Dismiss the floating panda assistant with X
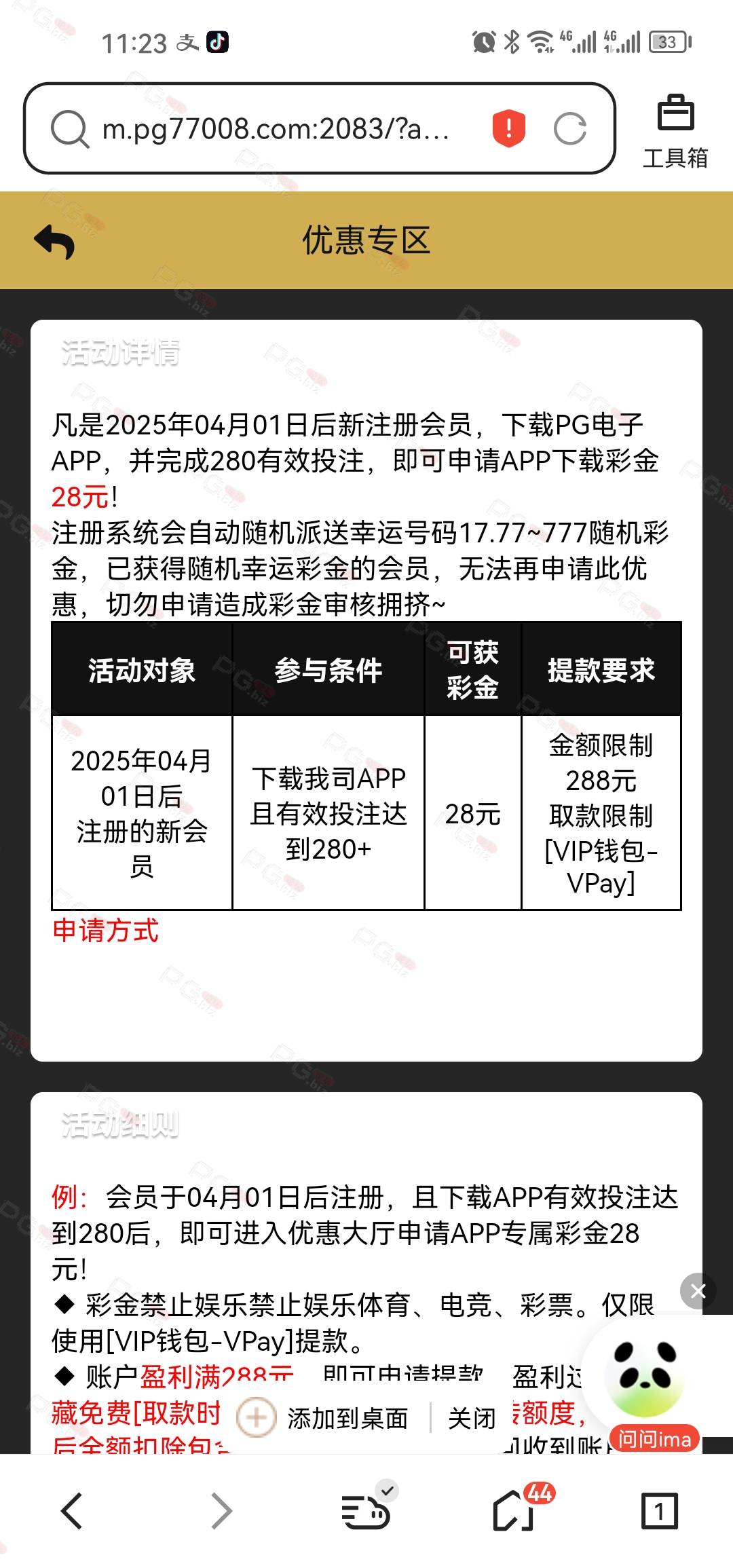 (x=698, y=1290)
